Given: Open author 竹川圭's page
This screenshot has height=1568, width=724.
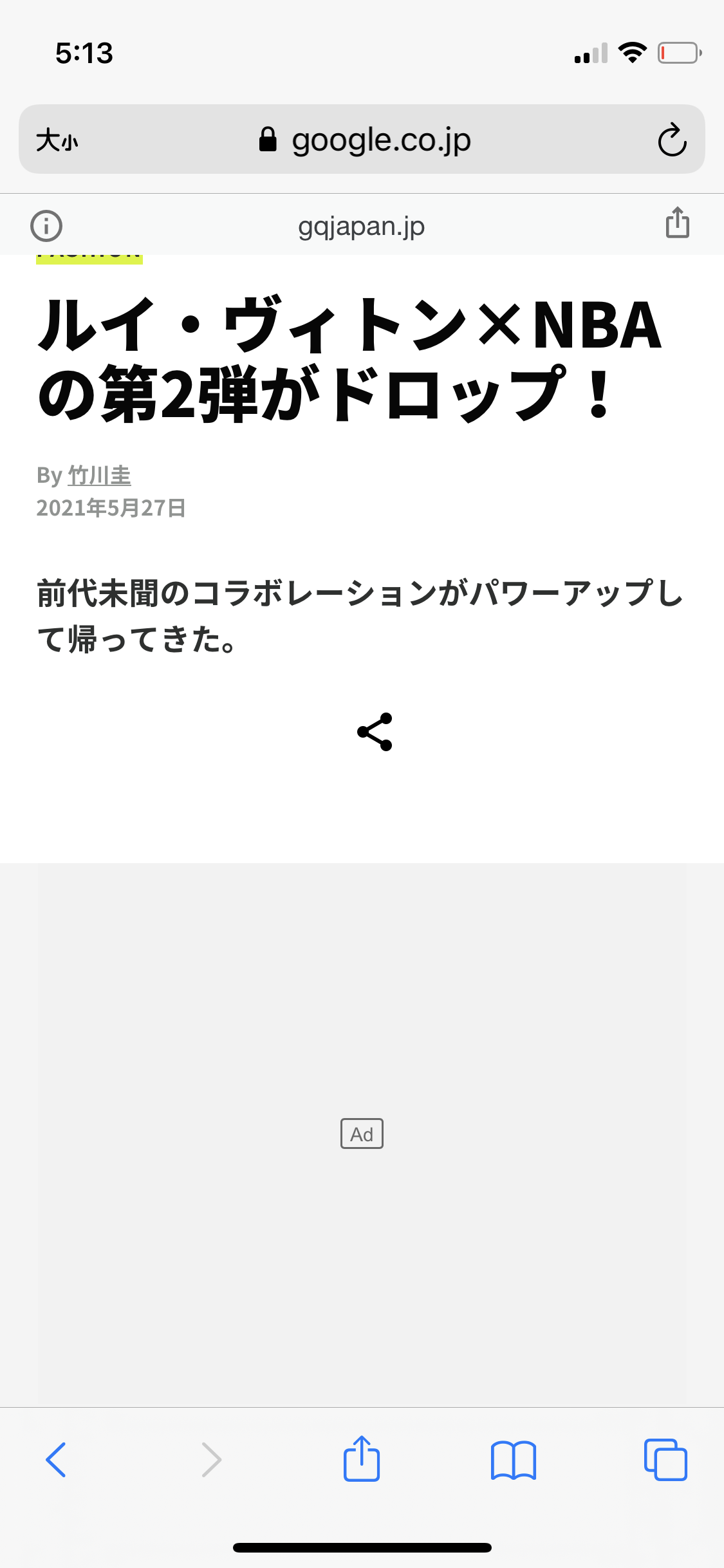Looking at the screenshot, I should (100, 476).
